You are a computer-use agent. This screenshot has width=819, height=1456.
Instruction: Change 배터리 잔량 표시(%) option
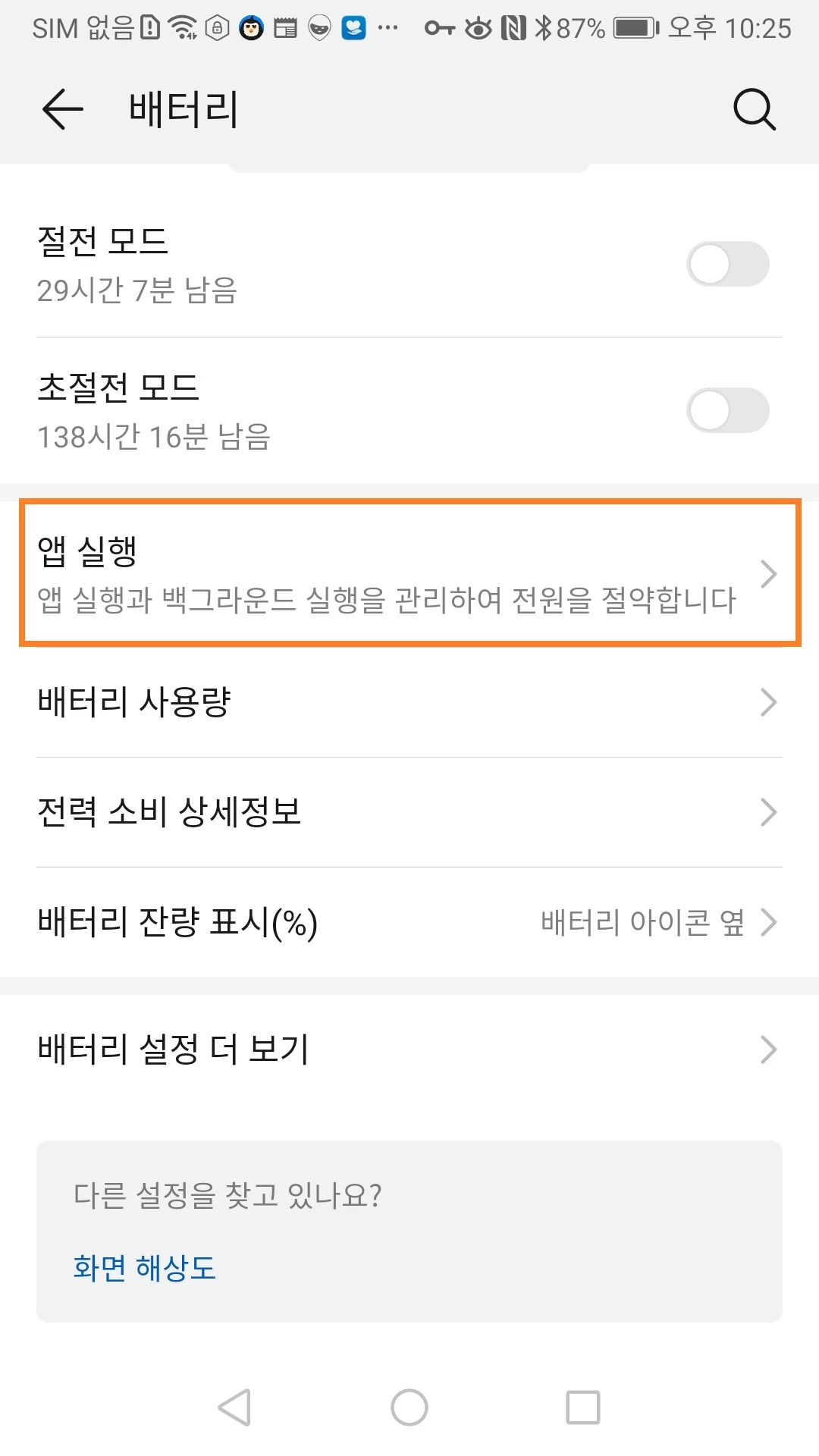[x=409, y=922]
